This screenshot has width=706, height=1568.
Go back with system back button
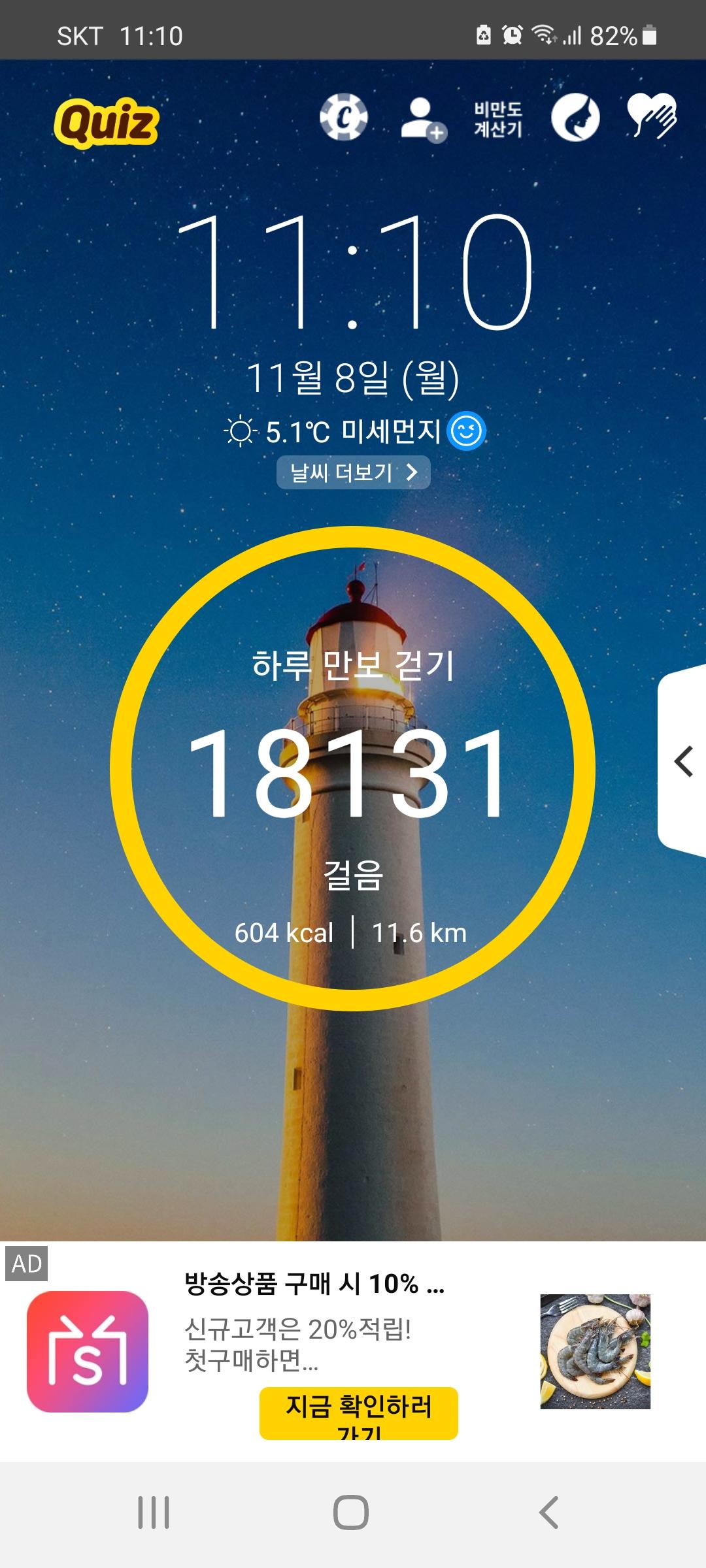point(549,1512)
